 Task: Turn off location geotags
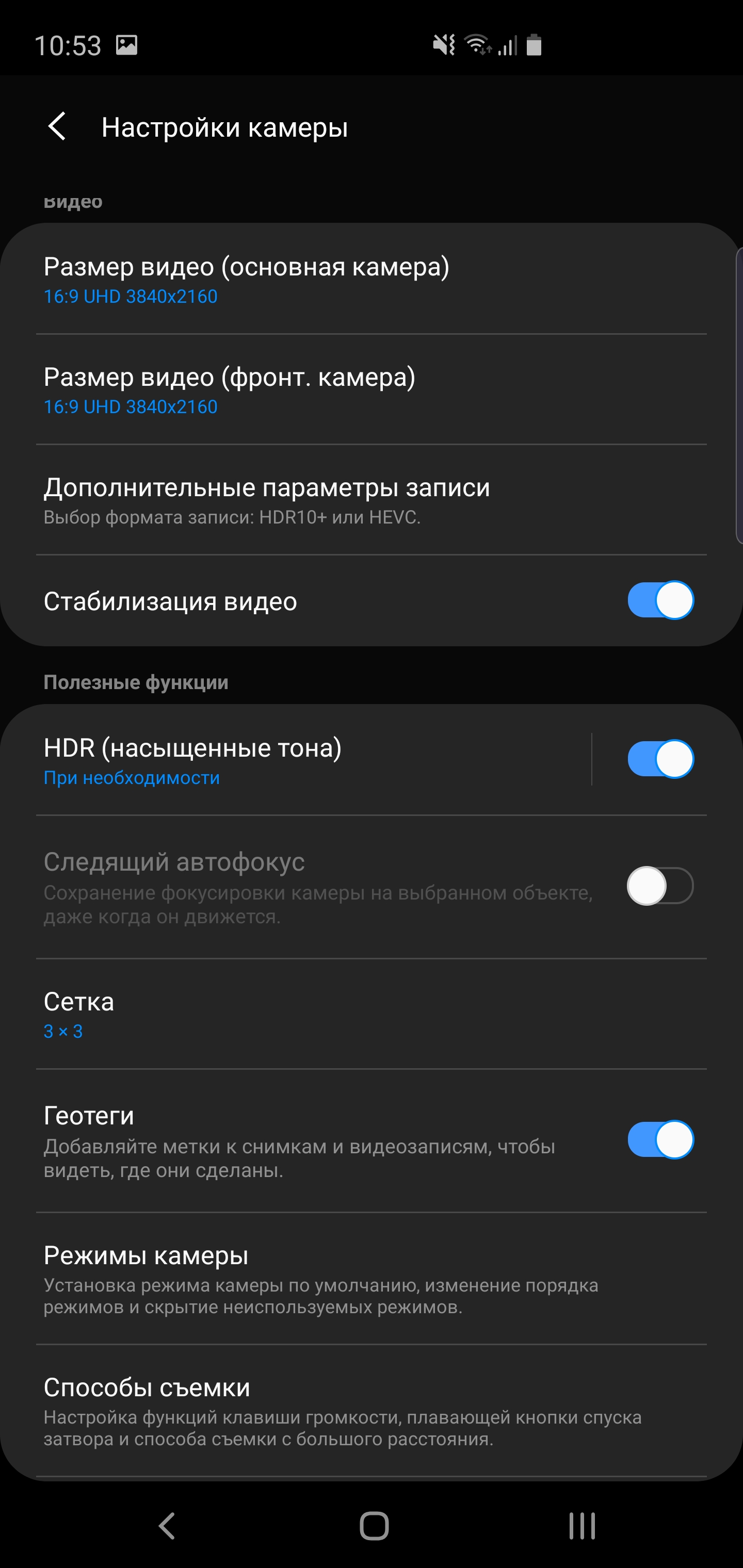[660, 1139]
